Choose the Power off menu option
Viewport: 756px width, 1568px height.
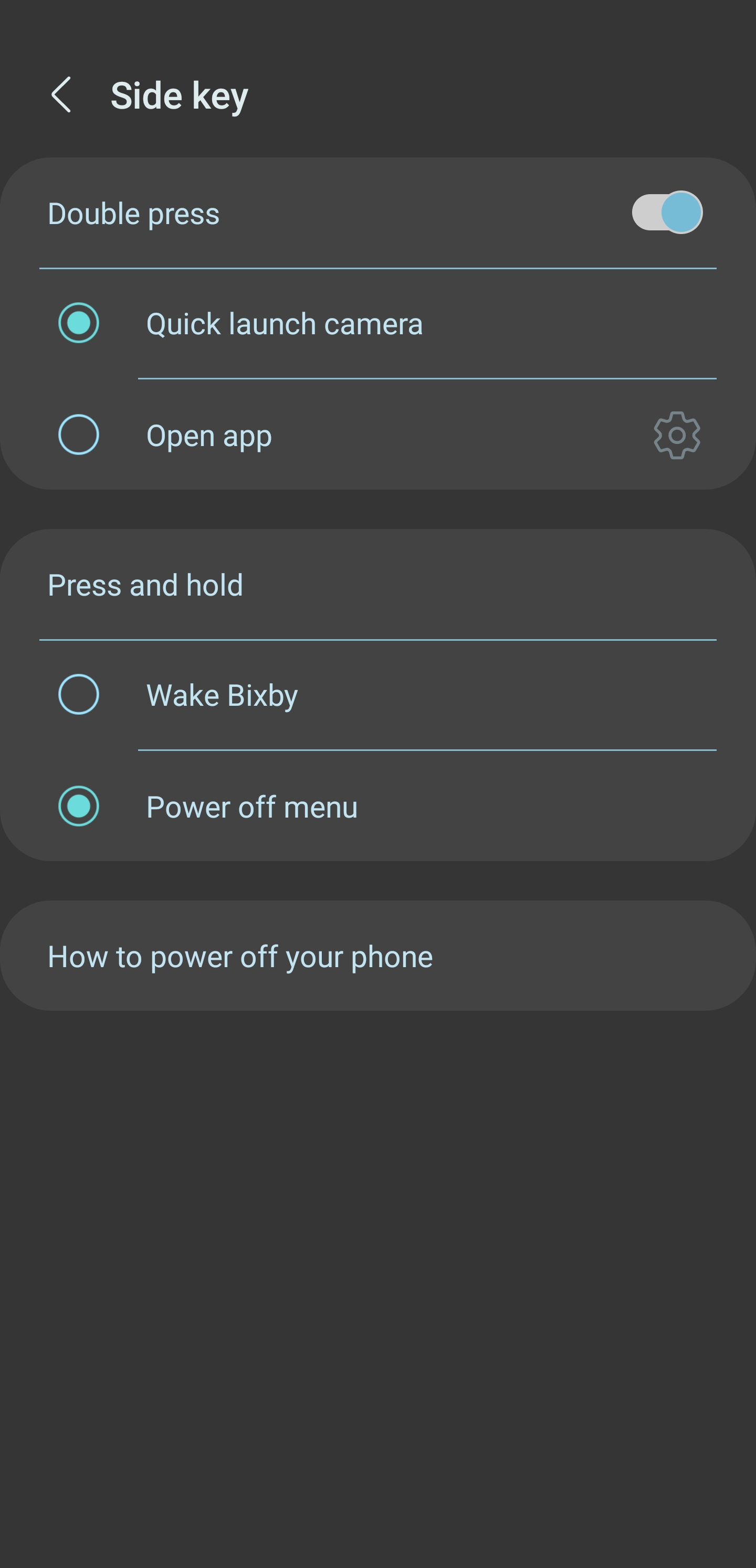[79, 807]
